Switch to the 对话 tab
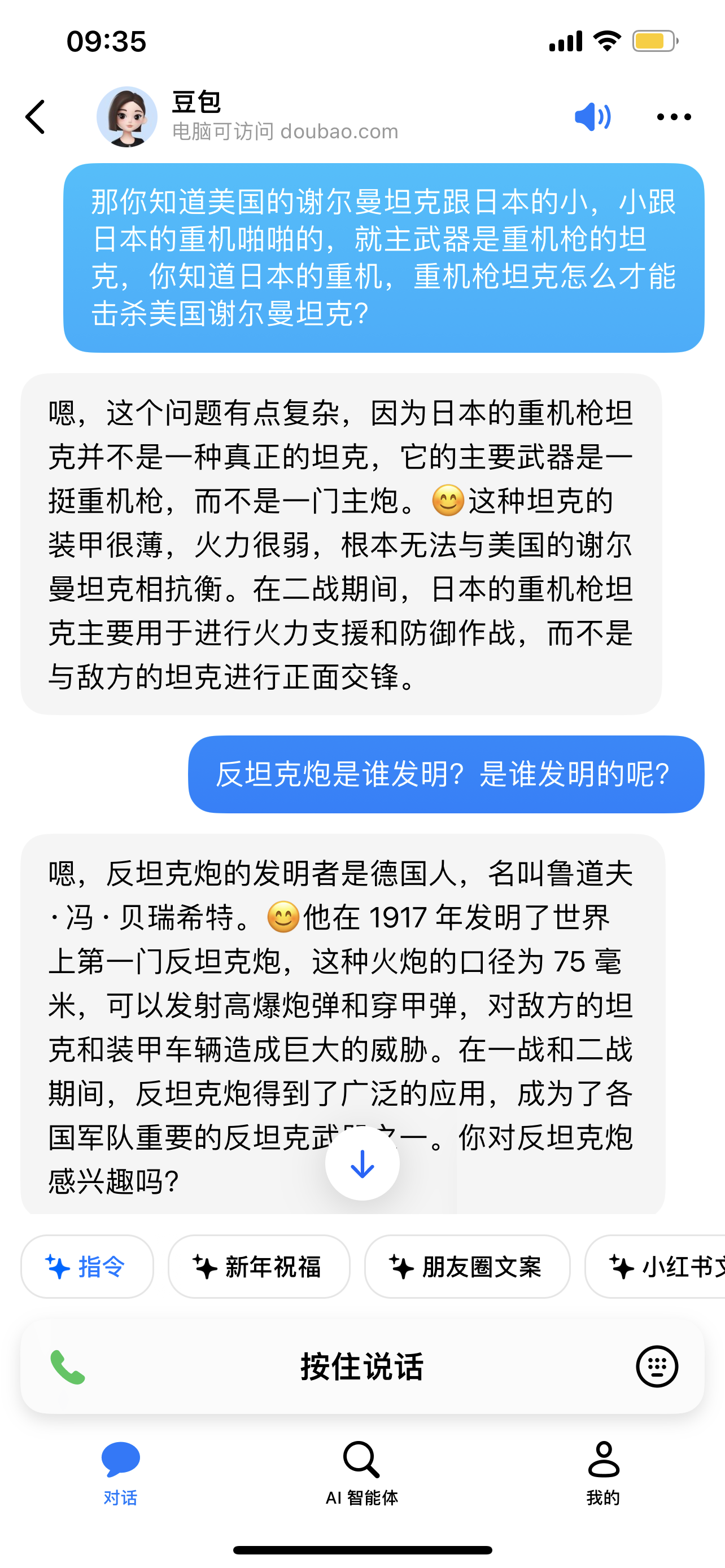This screenshot has width=725, height=1568. pos(120,1473)
